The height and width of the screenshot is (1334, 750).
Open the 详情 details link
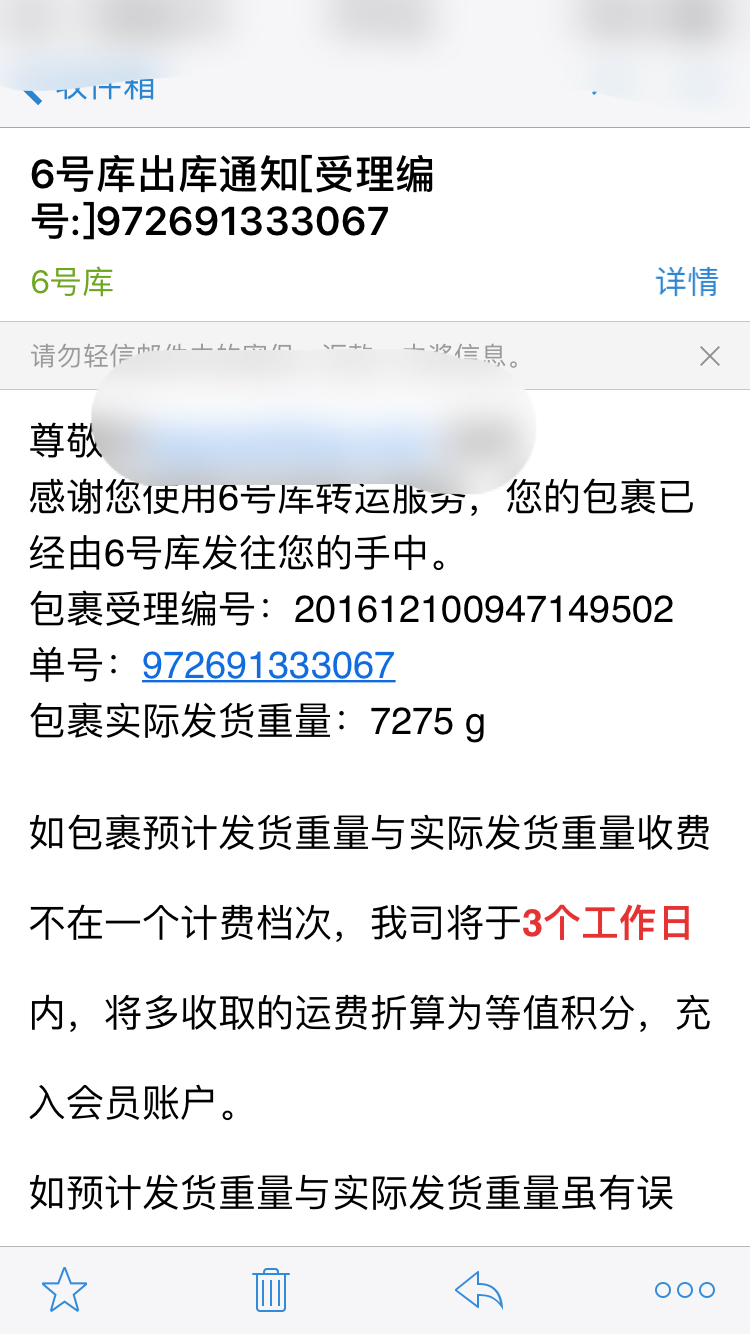(x=687, y=281)
